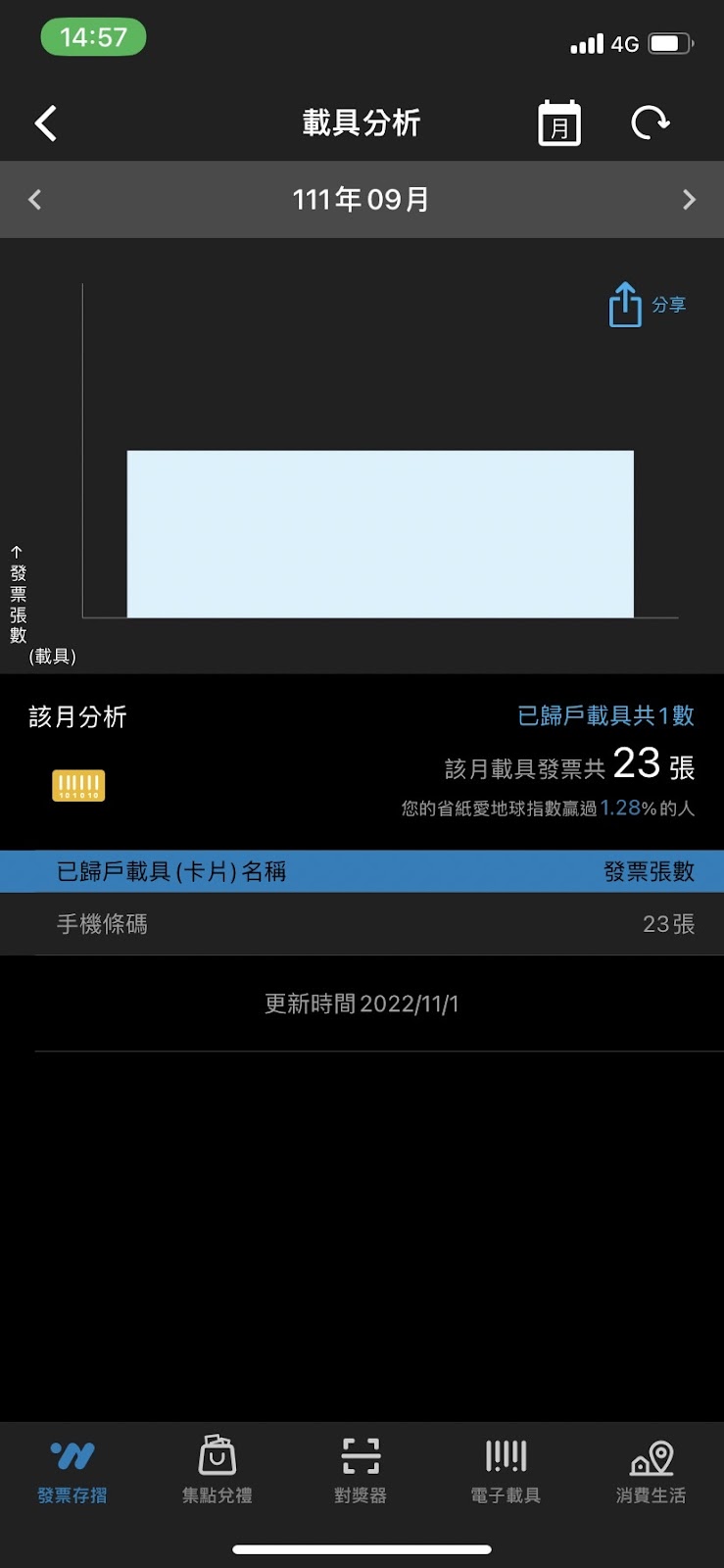
Task: Refresh the carrier analysis data
Action: pos(650,123)
